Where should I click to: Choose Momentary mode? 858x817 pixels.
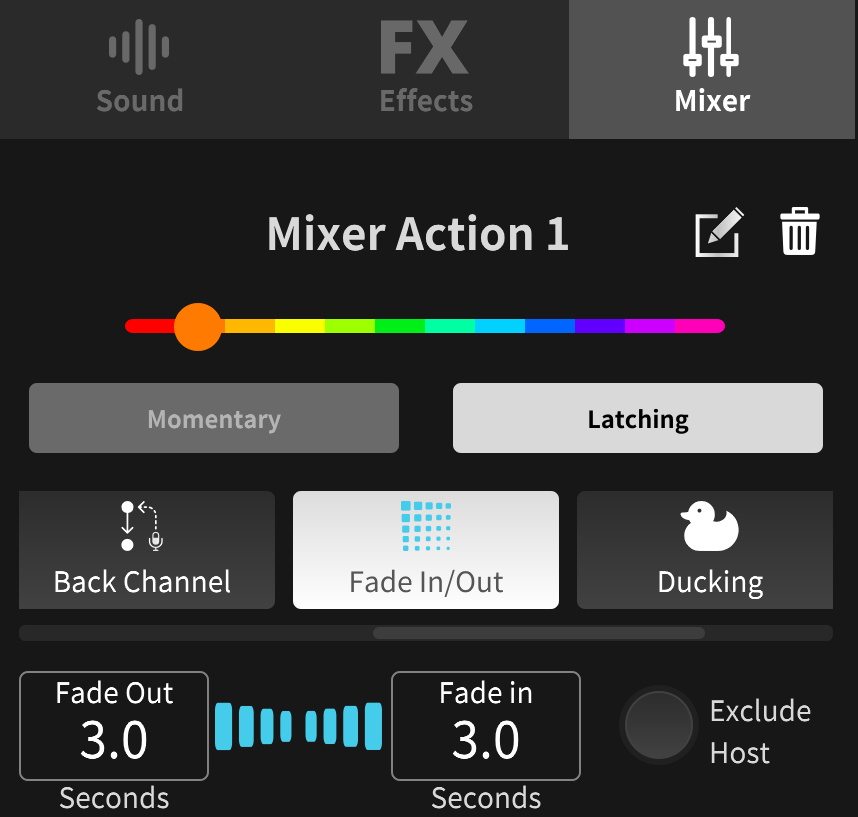[214, 418]
